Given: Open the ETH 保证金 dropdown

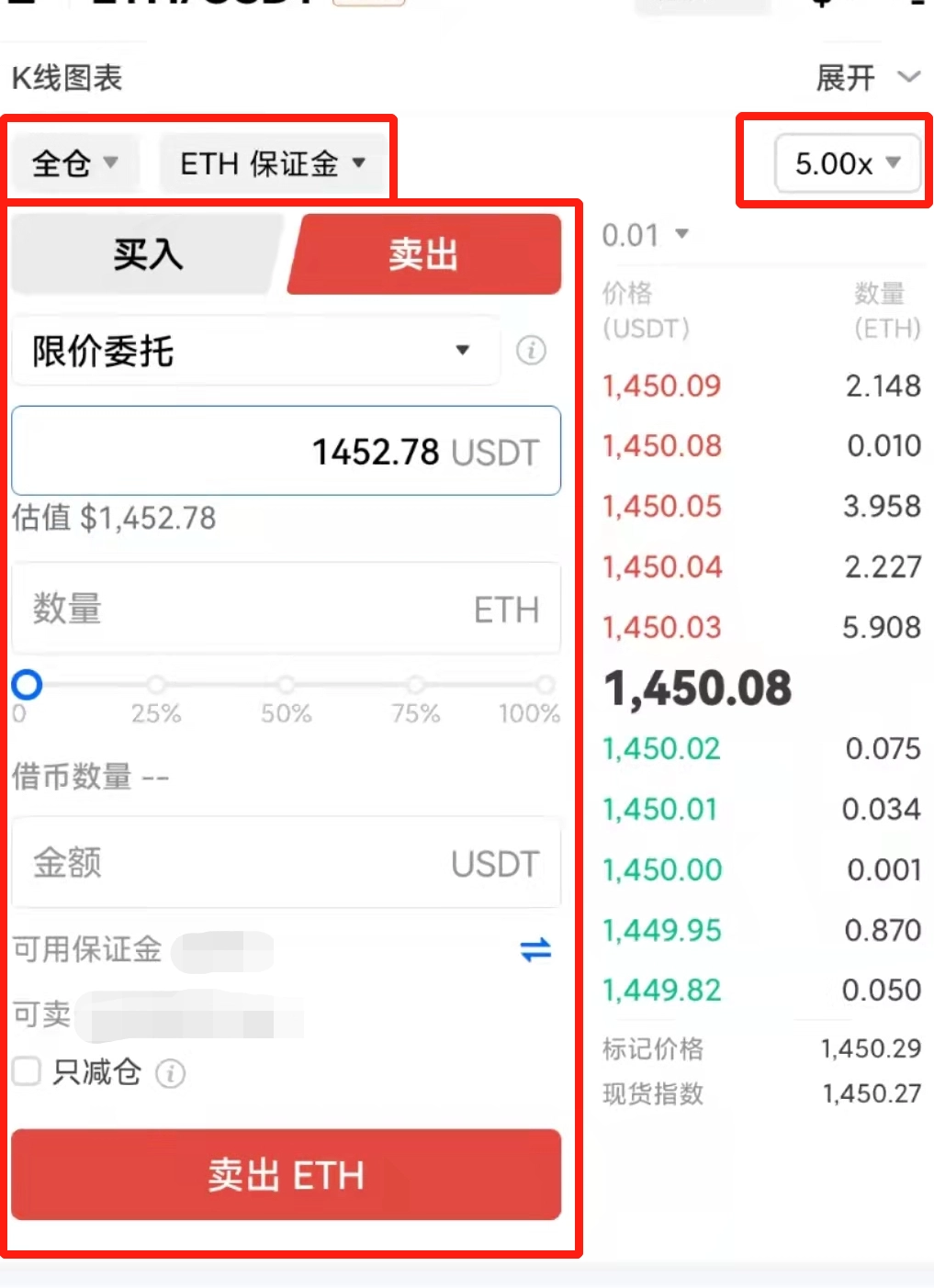Looking at the screenshot, I should (x=272, y=163).
